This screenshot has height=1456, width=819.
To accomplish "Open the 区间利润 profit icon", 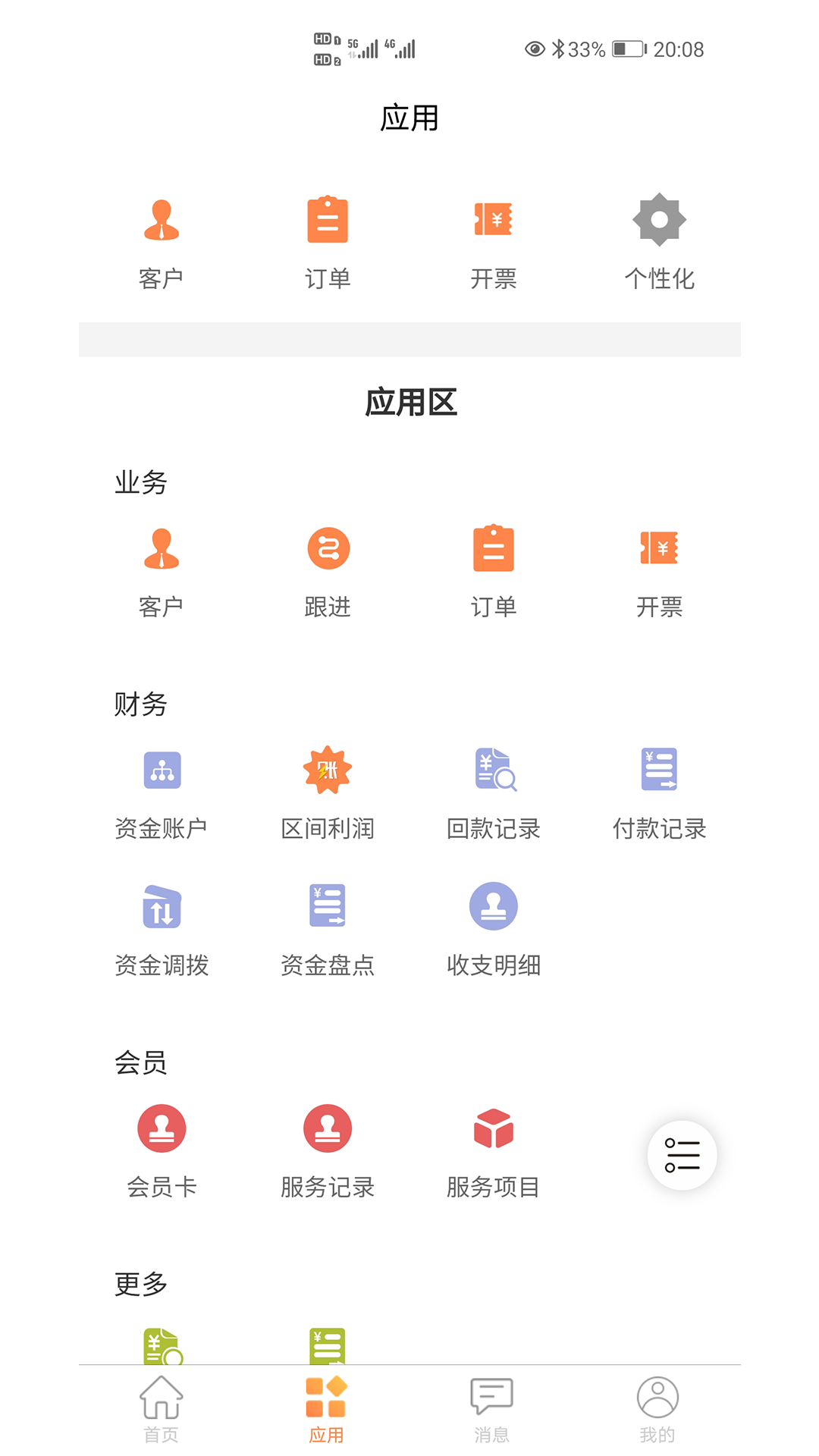I will point(327,770).
